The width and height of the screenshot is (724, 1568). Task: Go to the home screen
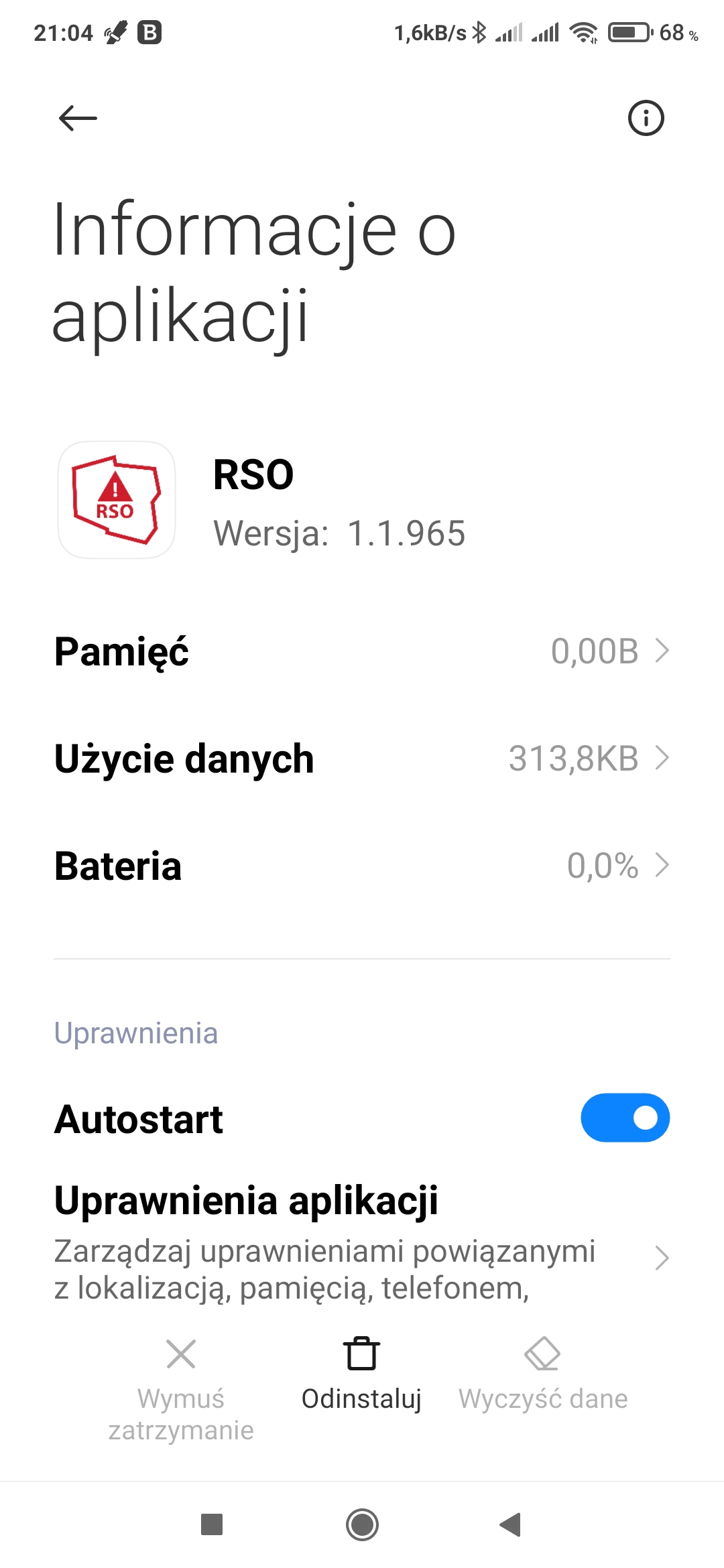362,1524
